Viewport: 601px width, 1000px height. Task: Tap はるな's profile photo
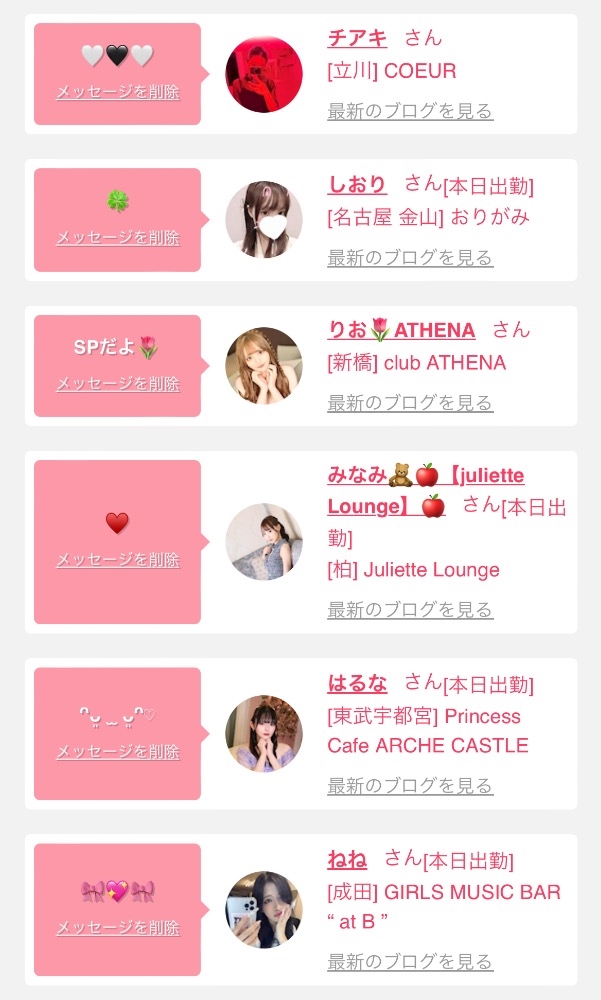pos(264,734)
